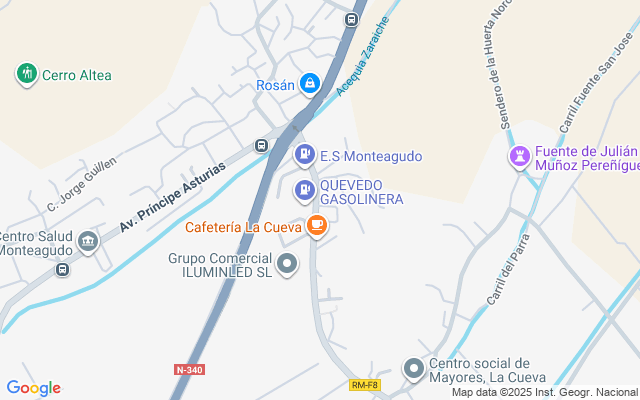Open the Google logo link

coord(33,388)
